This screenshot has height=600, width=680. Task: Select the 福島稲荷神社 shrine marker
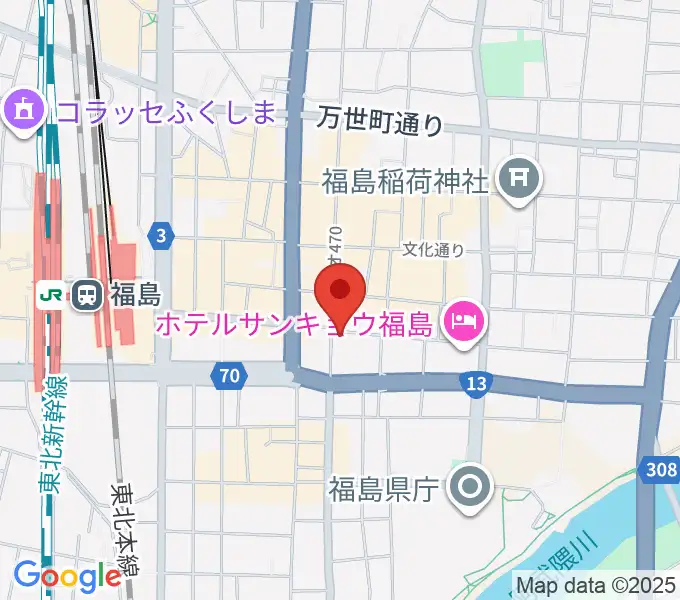pos(520,180)
